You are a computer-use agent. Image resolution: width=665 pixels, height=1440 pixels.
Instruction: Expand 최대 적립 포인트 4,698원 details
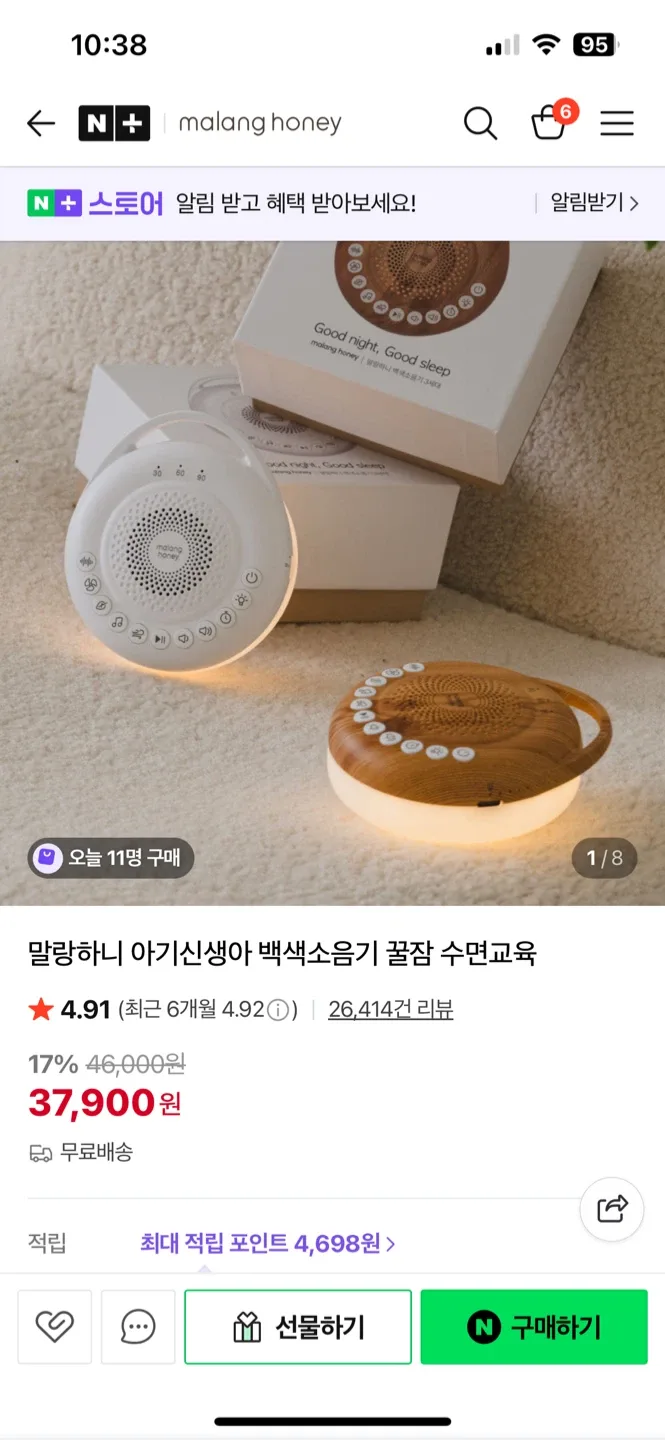click(268, 1243)
